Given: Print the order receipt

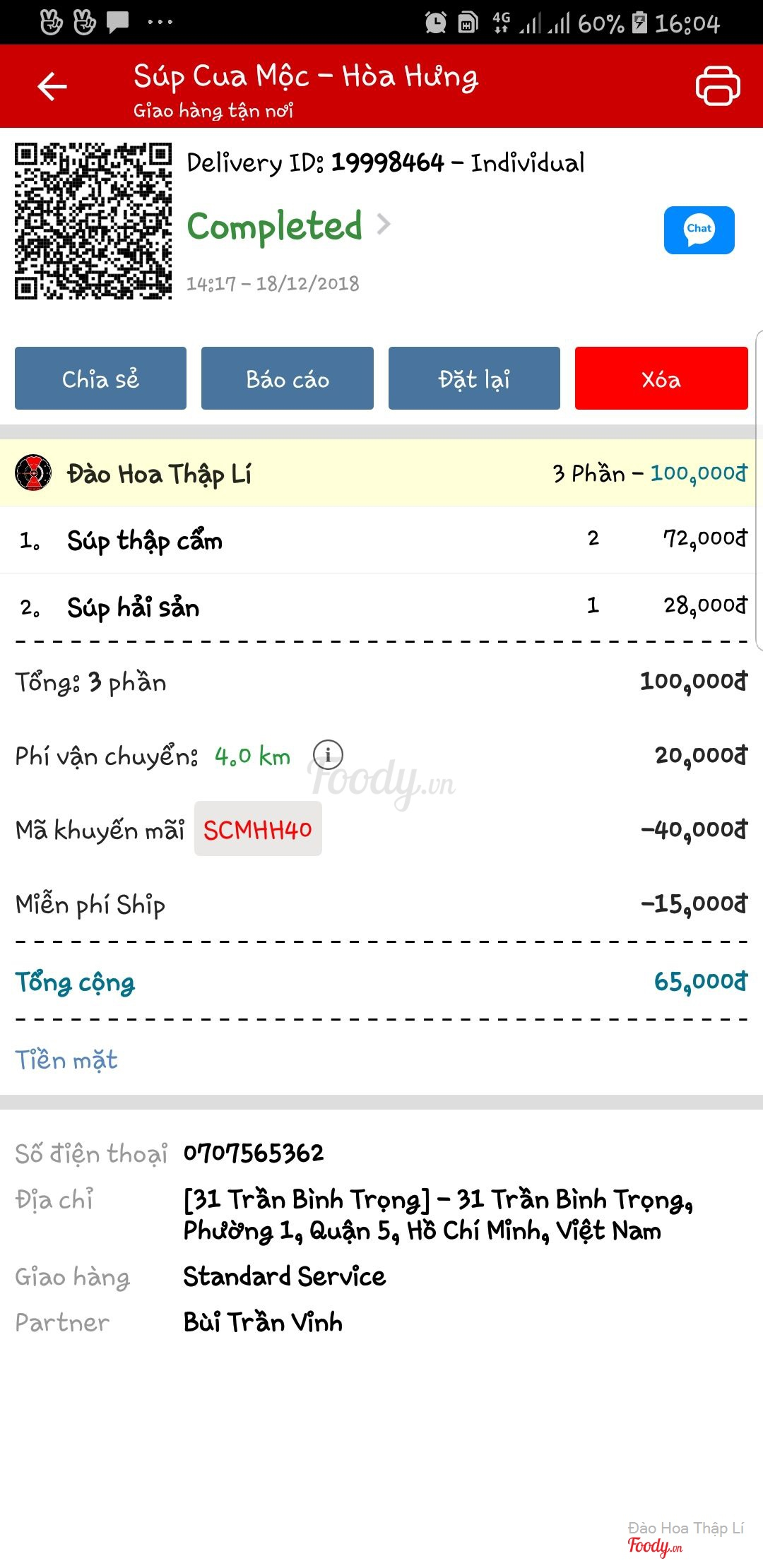Looking at the screenshot, I should click(718, 85).
